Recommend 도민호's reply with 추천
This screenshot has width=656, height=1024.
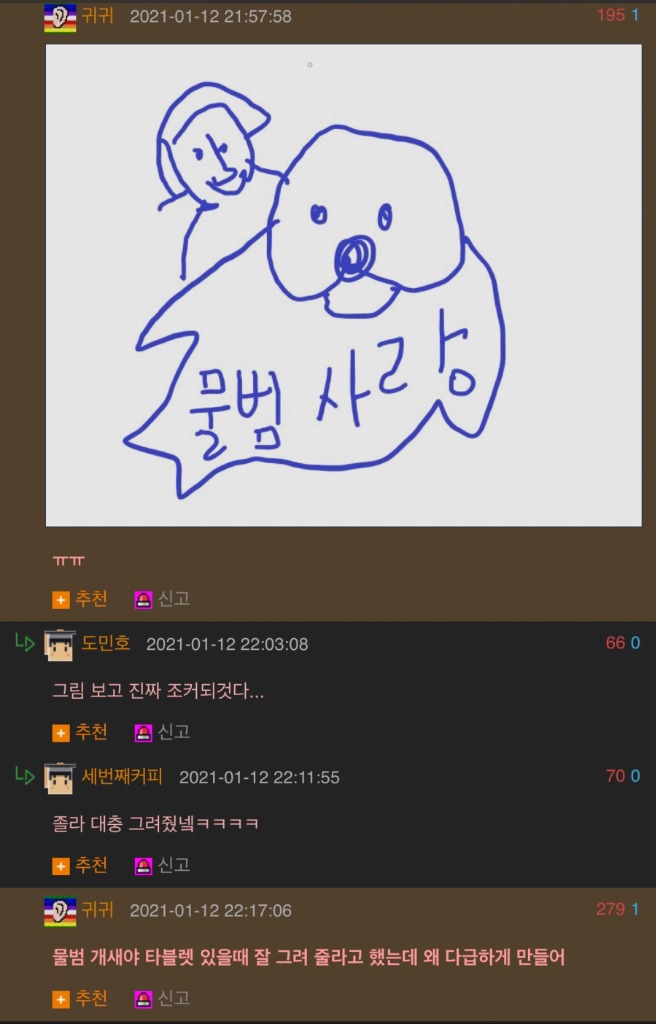click(80, 732)
